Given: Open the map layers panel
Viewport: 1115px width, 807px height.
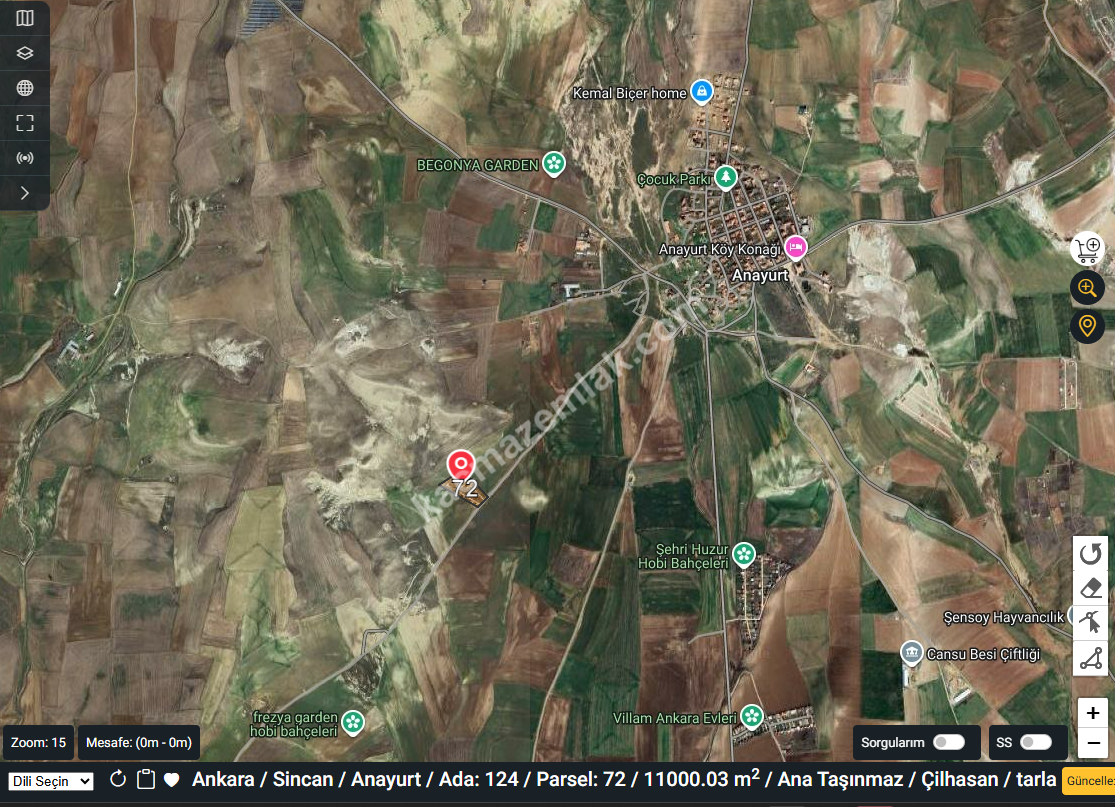Looking at the screenshot, I should point(25,53).
